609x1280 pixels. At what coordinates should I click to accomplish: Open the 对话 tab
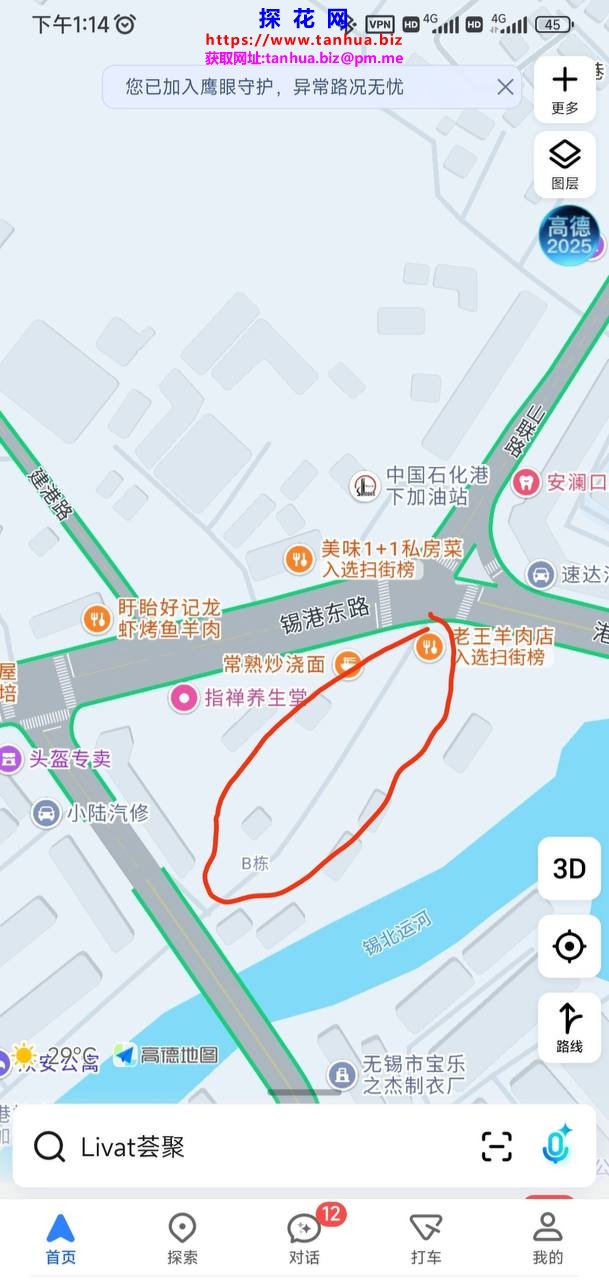click(304, 1238)
